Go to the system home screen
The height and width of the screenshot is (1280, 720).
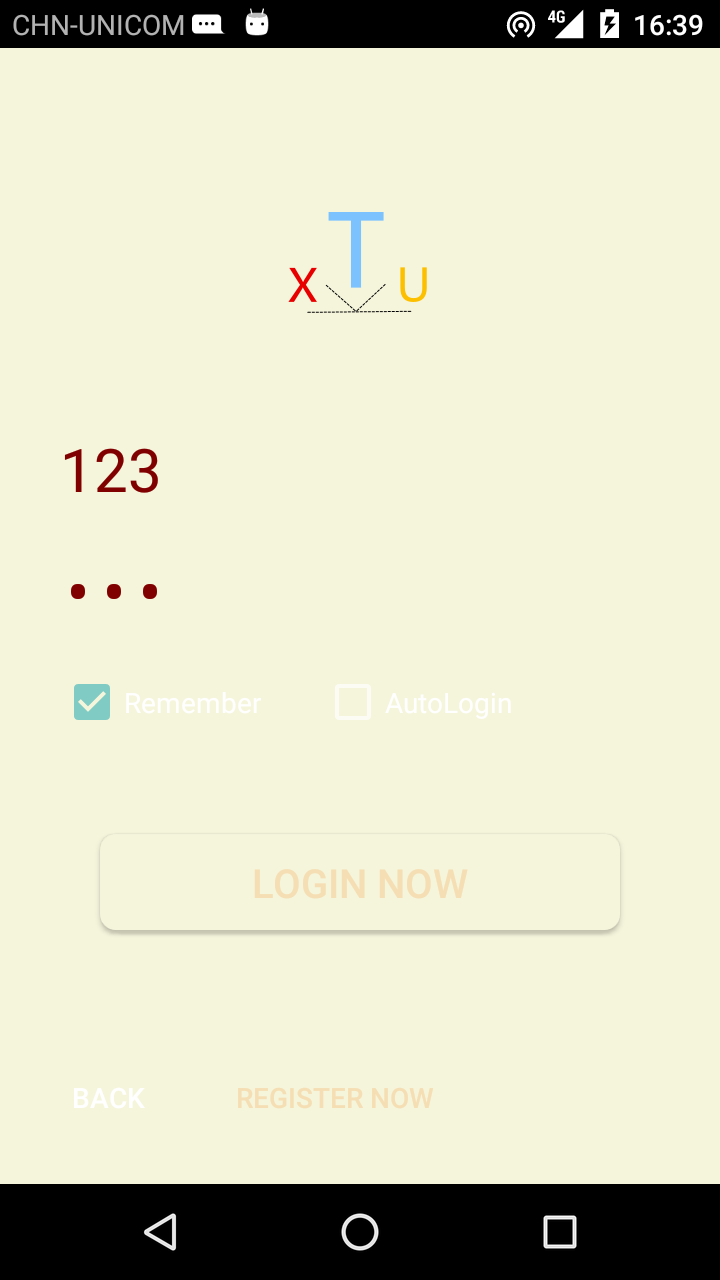pos(360,1232)
